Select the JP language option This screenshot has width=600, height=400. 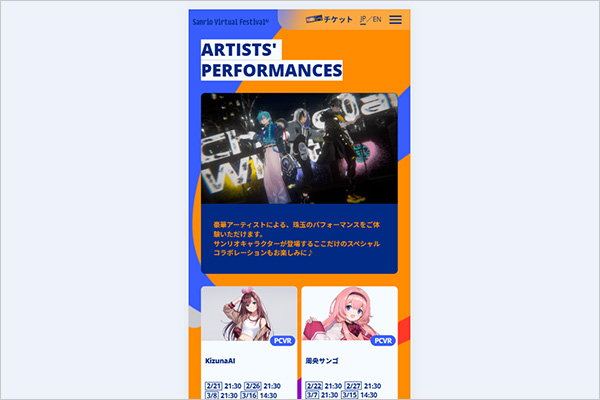point(363,19)
